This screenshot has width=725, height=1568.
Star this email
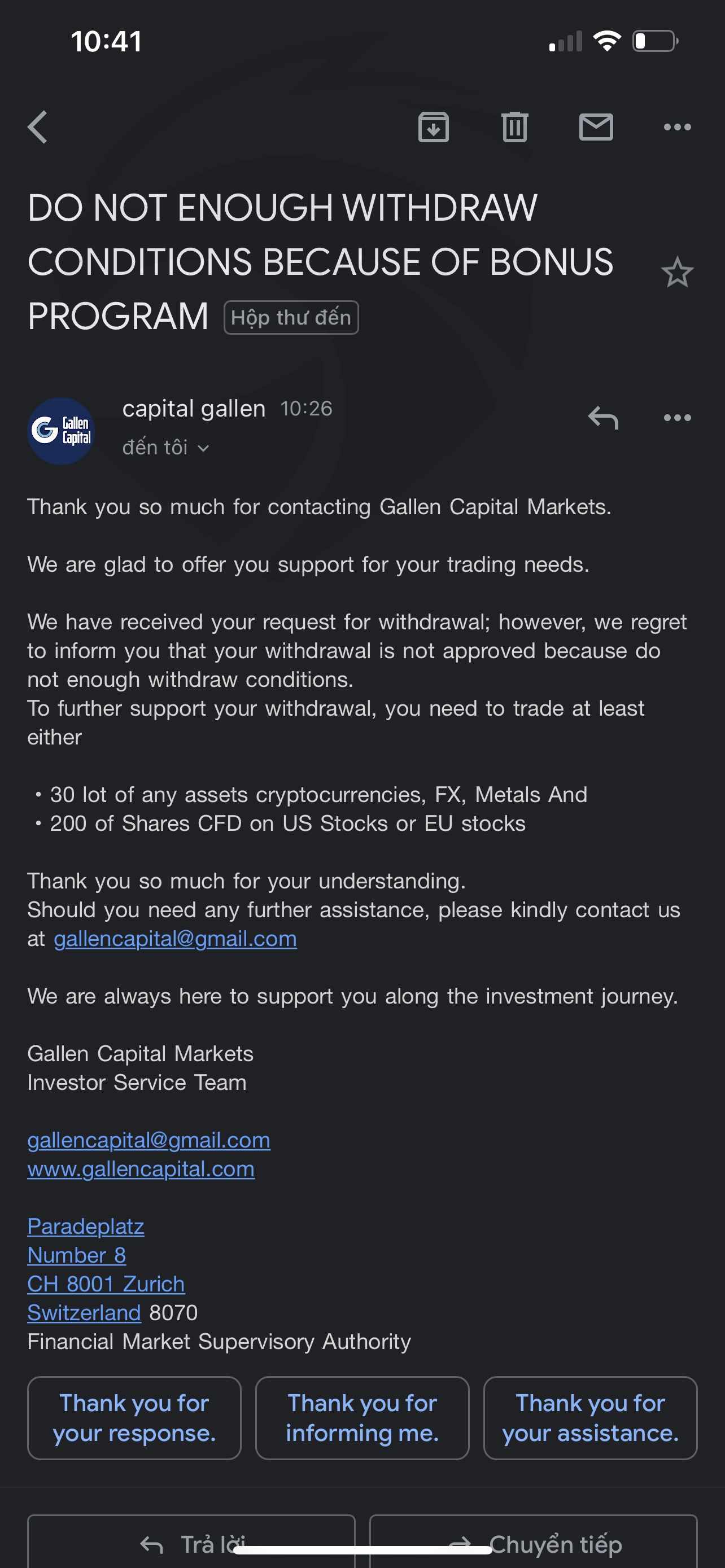[678, 272]
